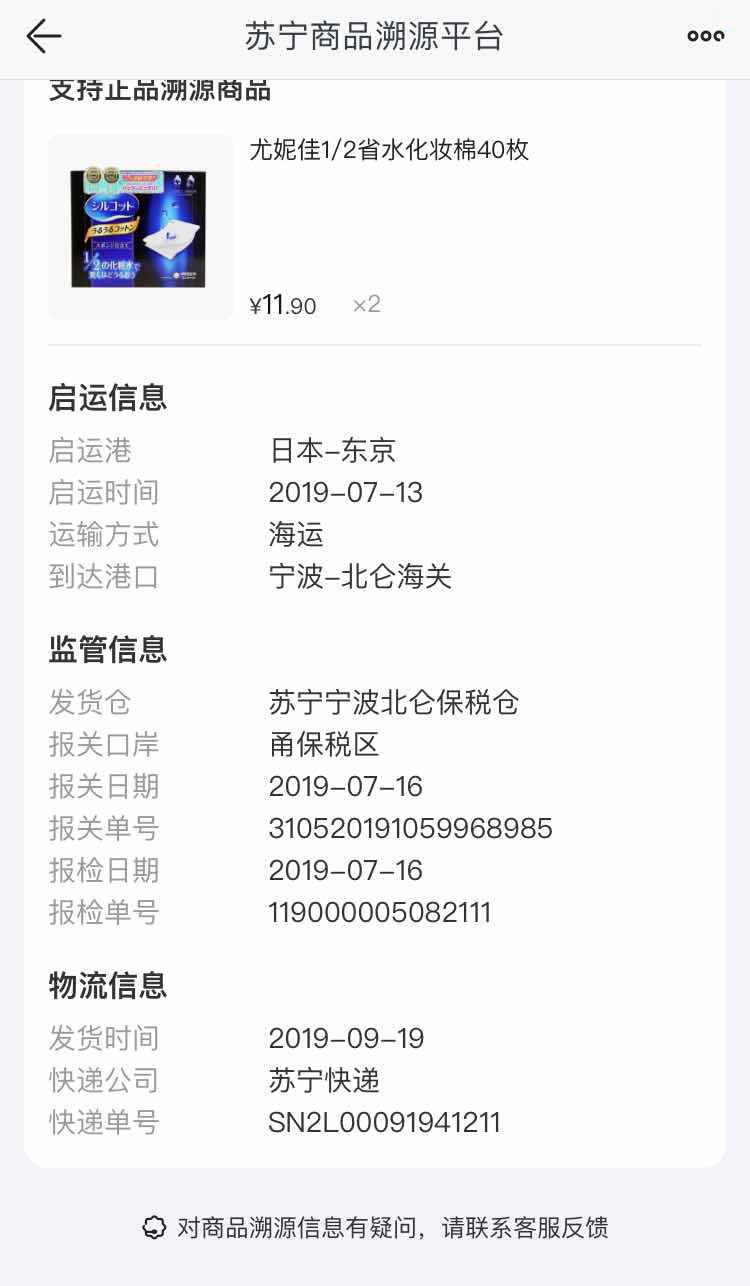The height and width of the screenshot is (1286, 750).
Task: Click the customer feedback chat icon
Action: click(155, 1227)
